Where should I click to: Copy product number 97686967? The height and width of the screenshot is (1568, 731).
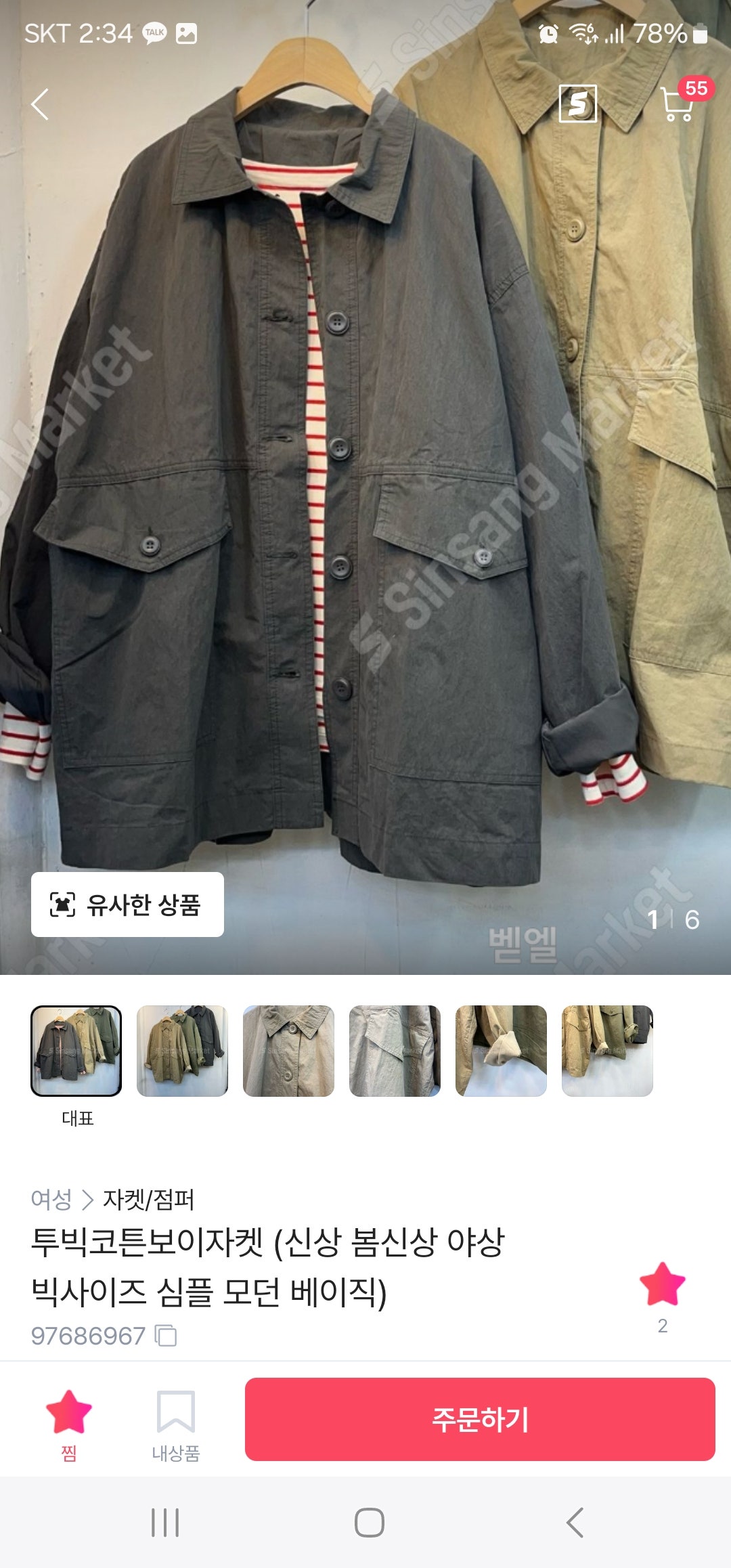point(166,1336)
